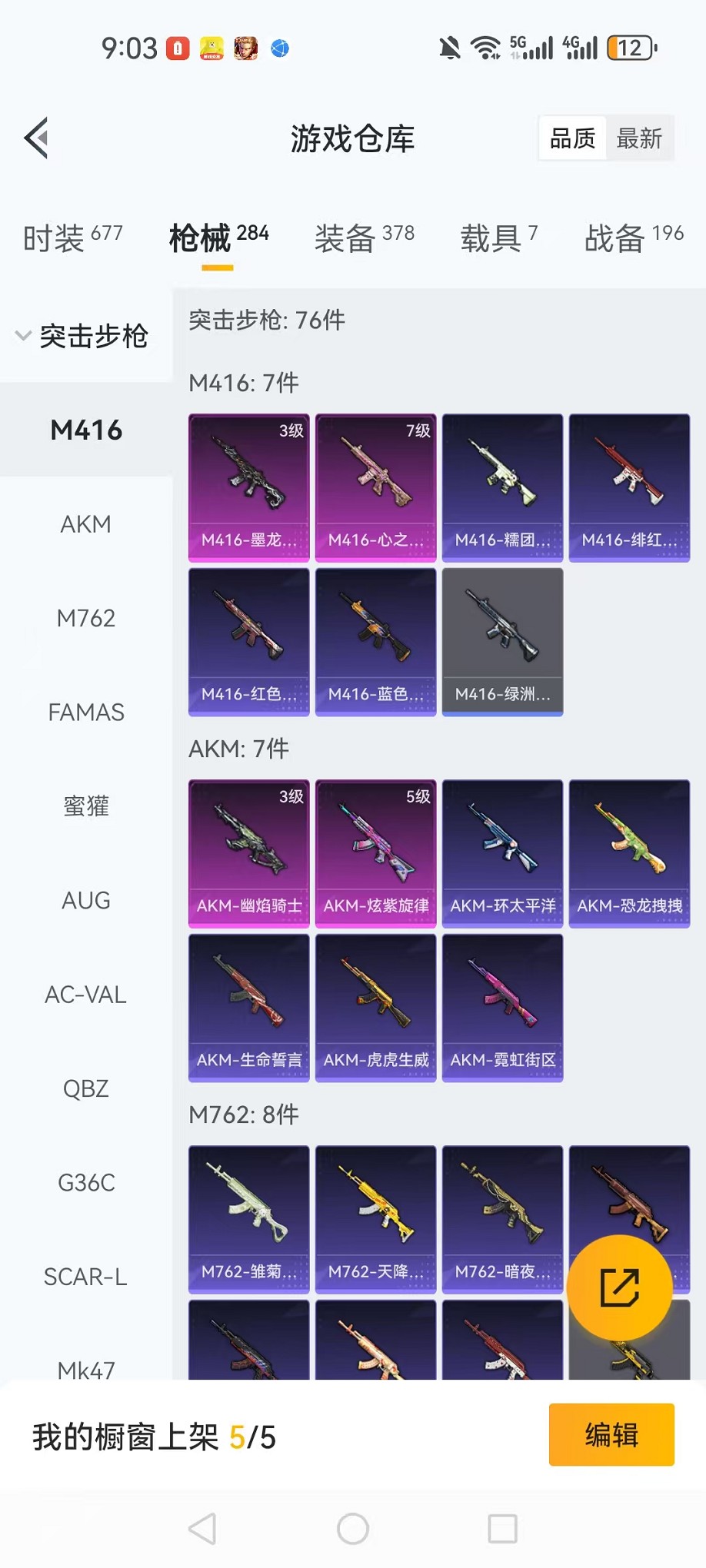Sort the warehouse by 品质
Screen dimensions: 706x1568
[573, 138]
